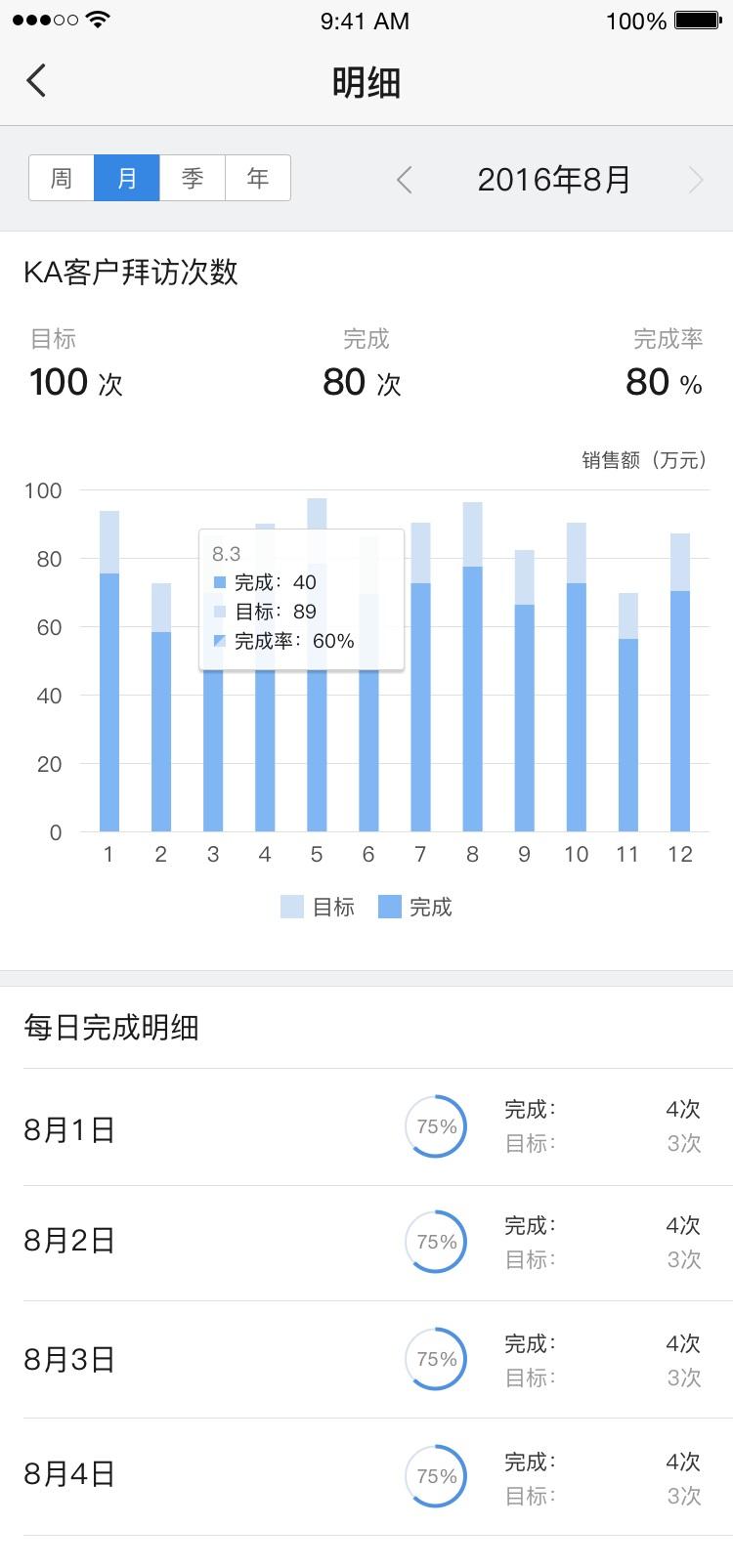Switch to the 周 (week) tab
Viewport: 733px width, 1568px height.
coord(62,178)
